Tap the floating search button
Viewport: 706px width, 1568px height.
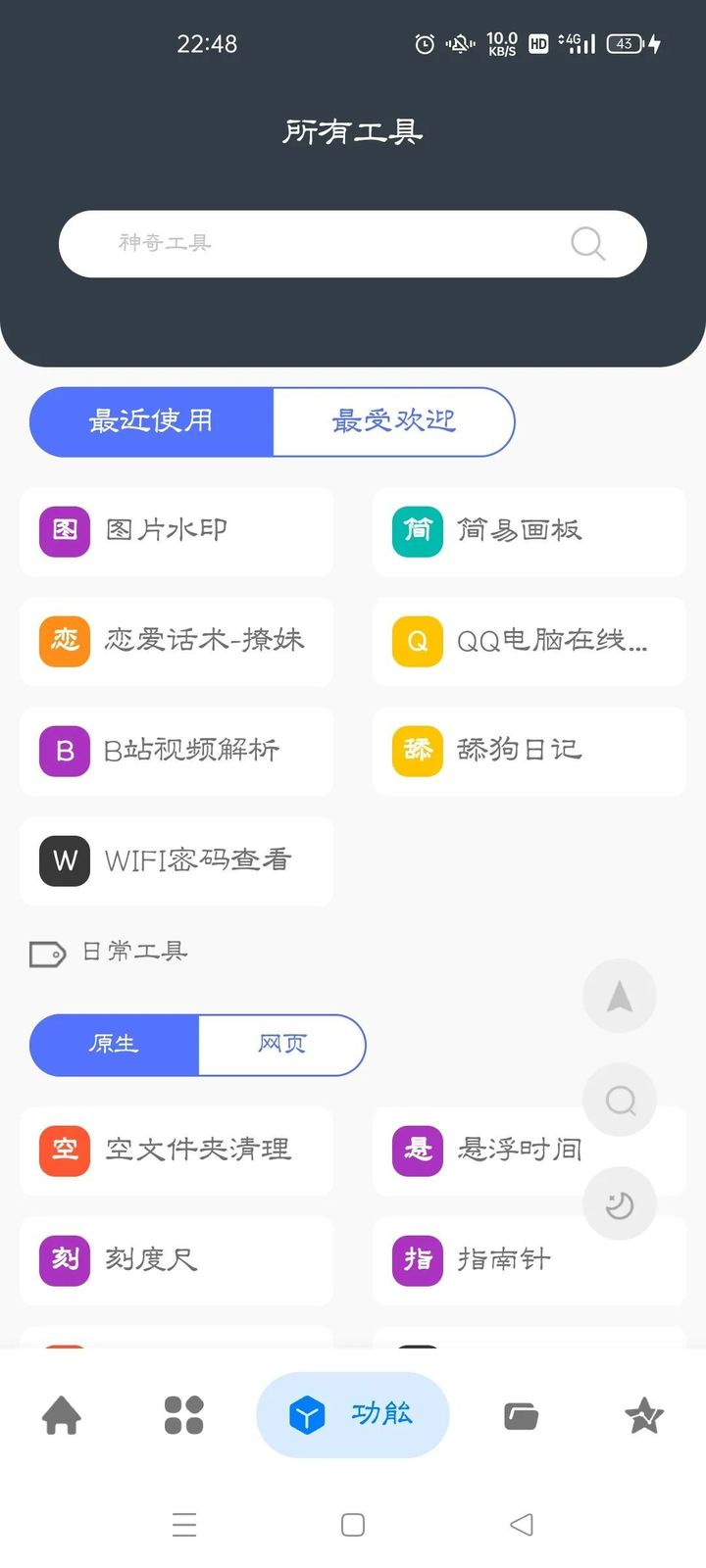(x=620, y=1101)
